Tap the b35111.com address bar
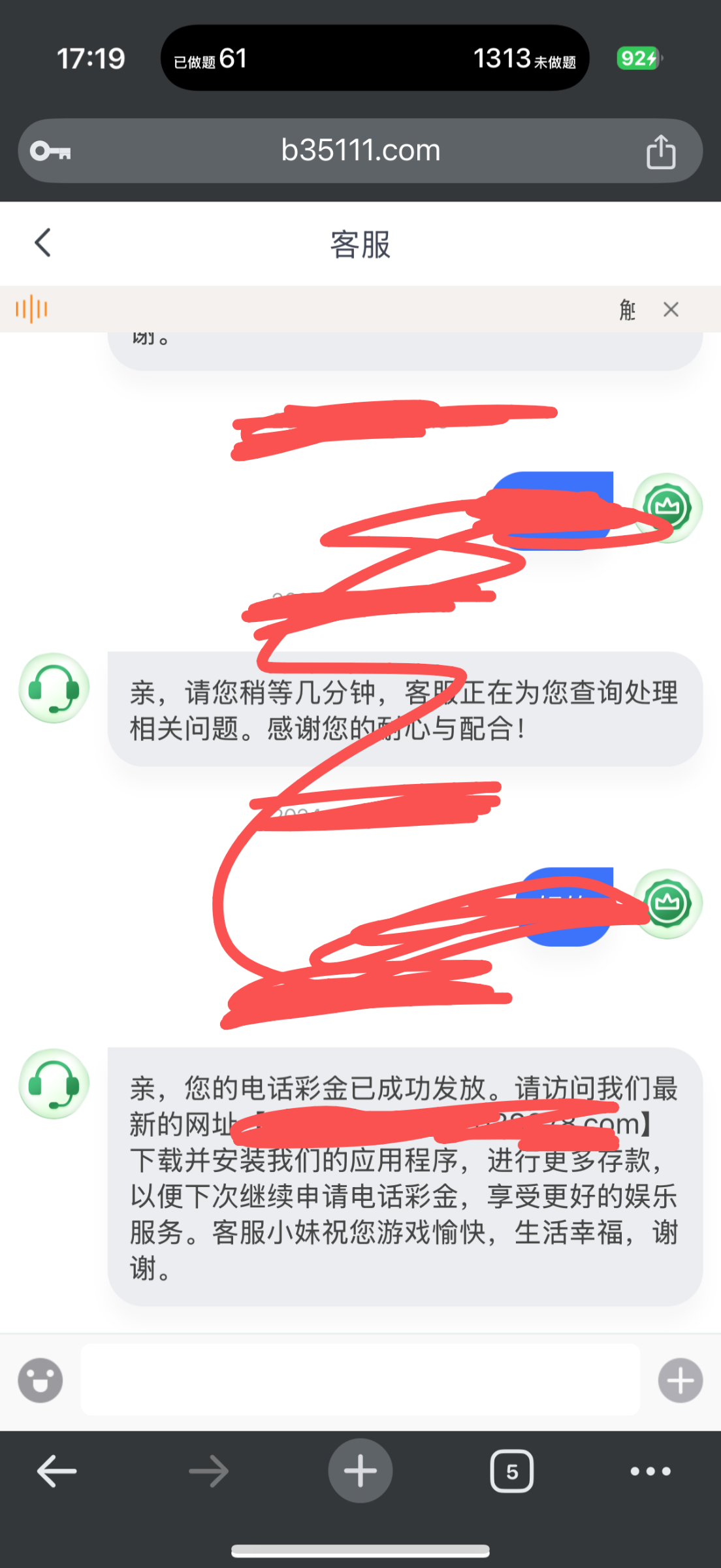The image size is (721, 1568). [360, 151]
